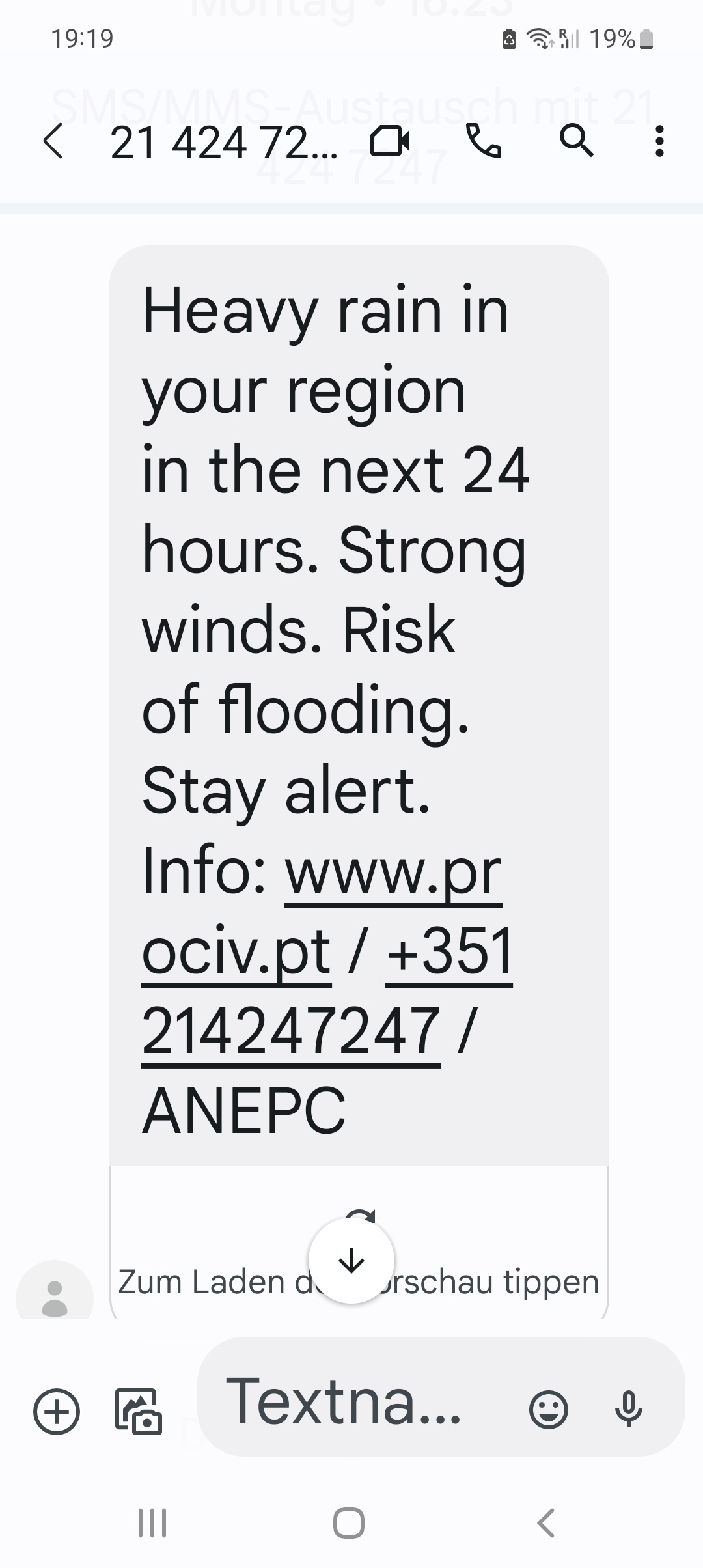Open the plus attachment menu
The height and width of the screenshot is (1568, 703).
57,1411
